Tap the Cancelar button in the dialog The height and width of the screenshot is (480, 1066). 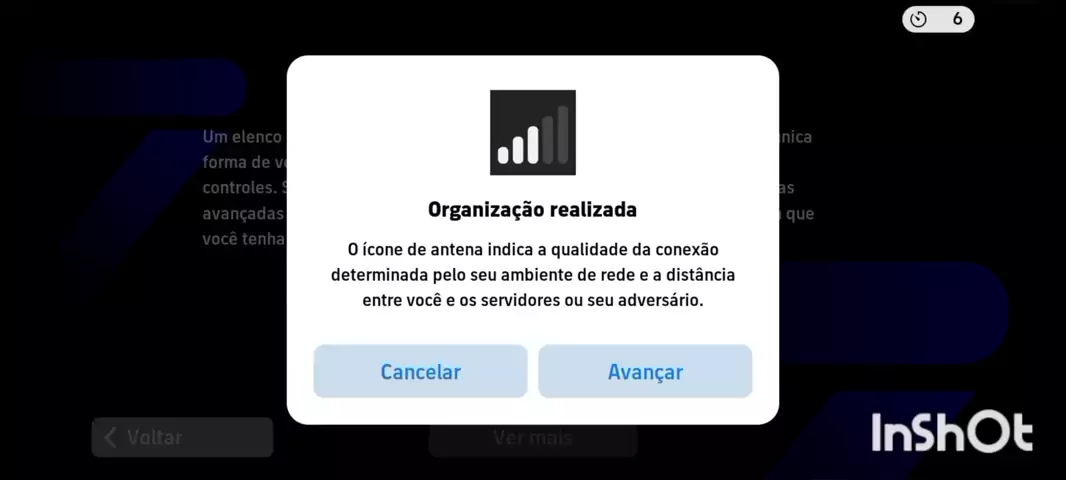click(420, 372)
